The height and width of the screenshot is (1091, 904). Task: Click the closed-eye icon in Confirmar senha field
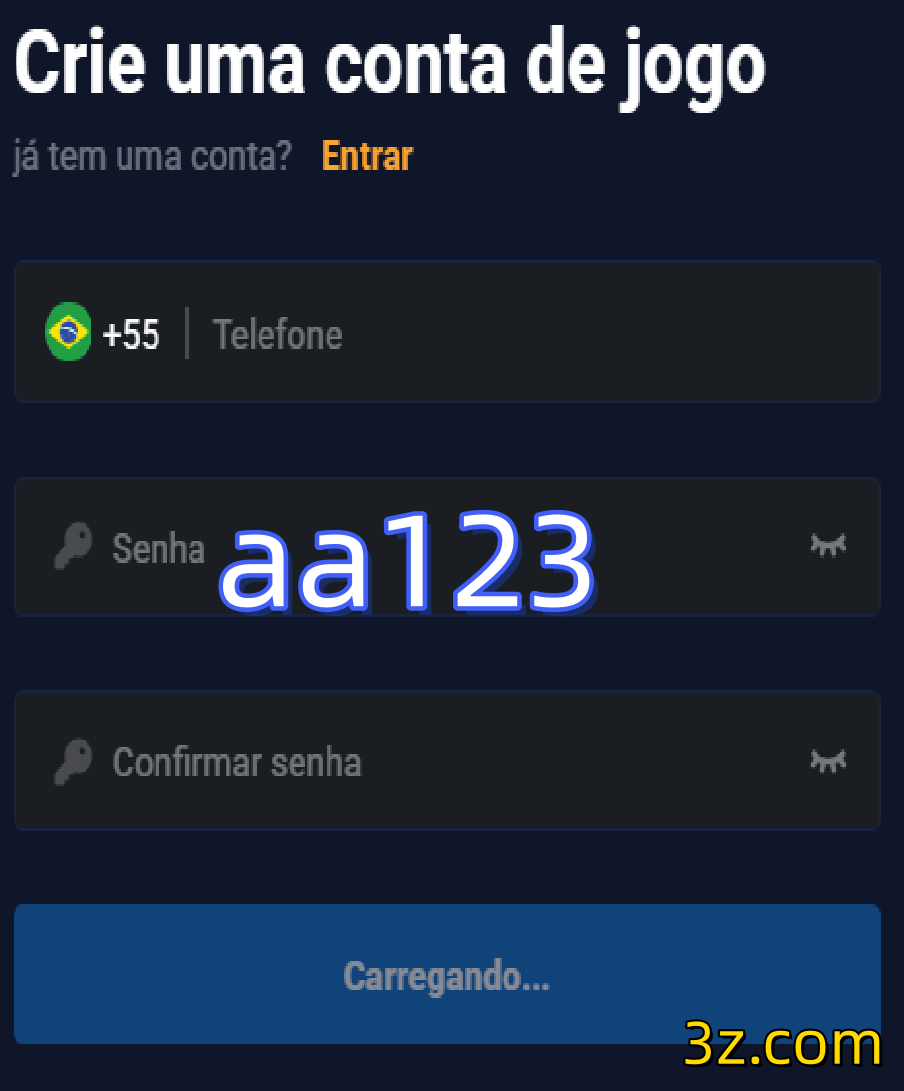[x=827, y=761]
